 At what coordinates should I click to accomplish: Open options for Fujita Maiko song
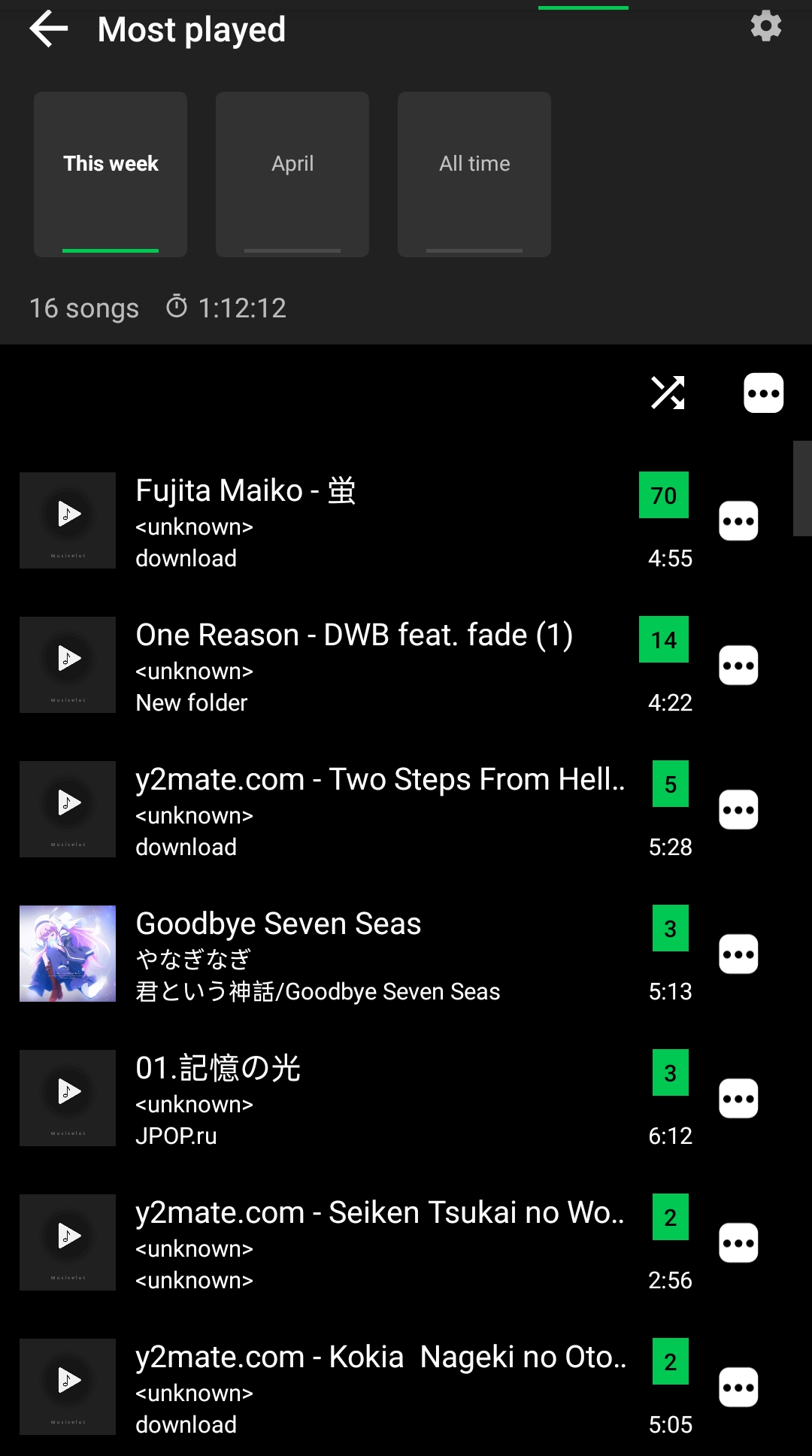coord(738,520)
